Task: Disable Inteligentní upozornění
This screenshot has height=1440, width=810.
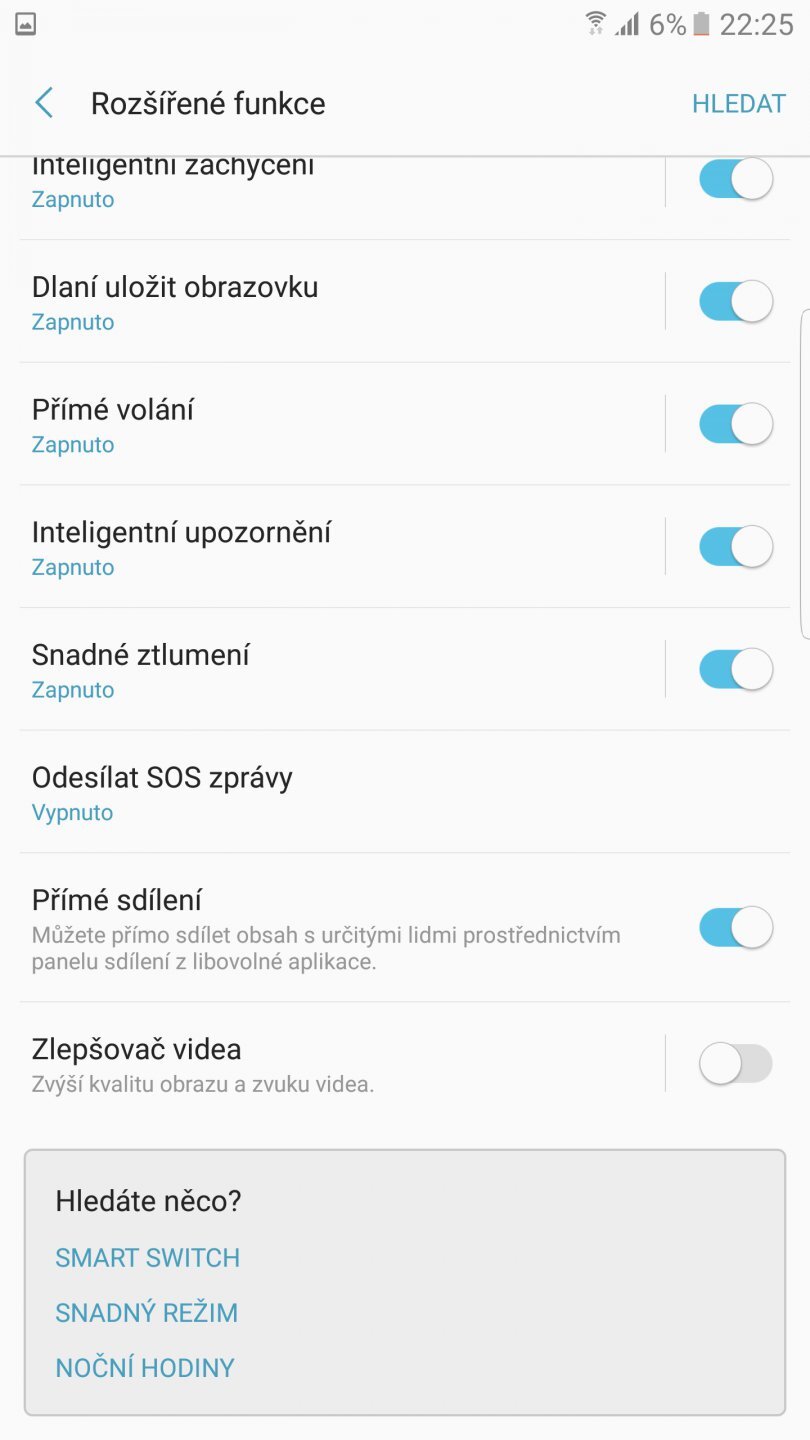Action: [735, 546]
